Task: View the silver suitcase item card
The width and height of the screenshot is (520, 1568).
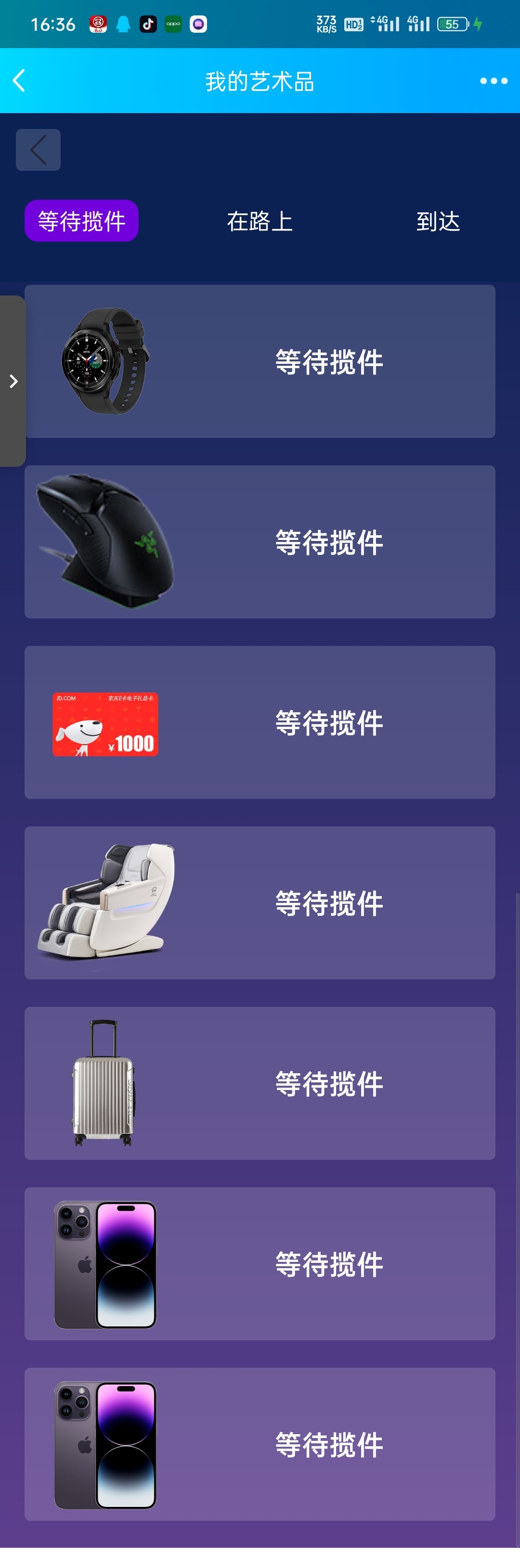Action: click(x=260, y=1083)
